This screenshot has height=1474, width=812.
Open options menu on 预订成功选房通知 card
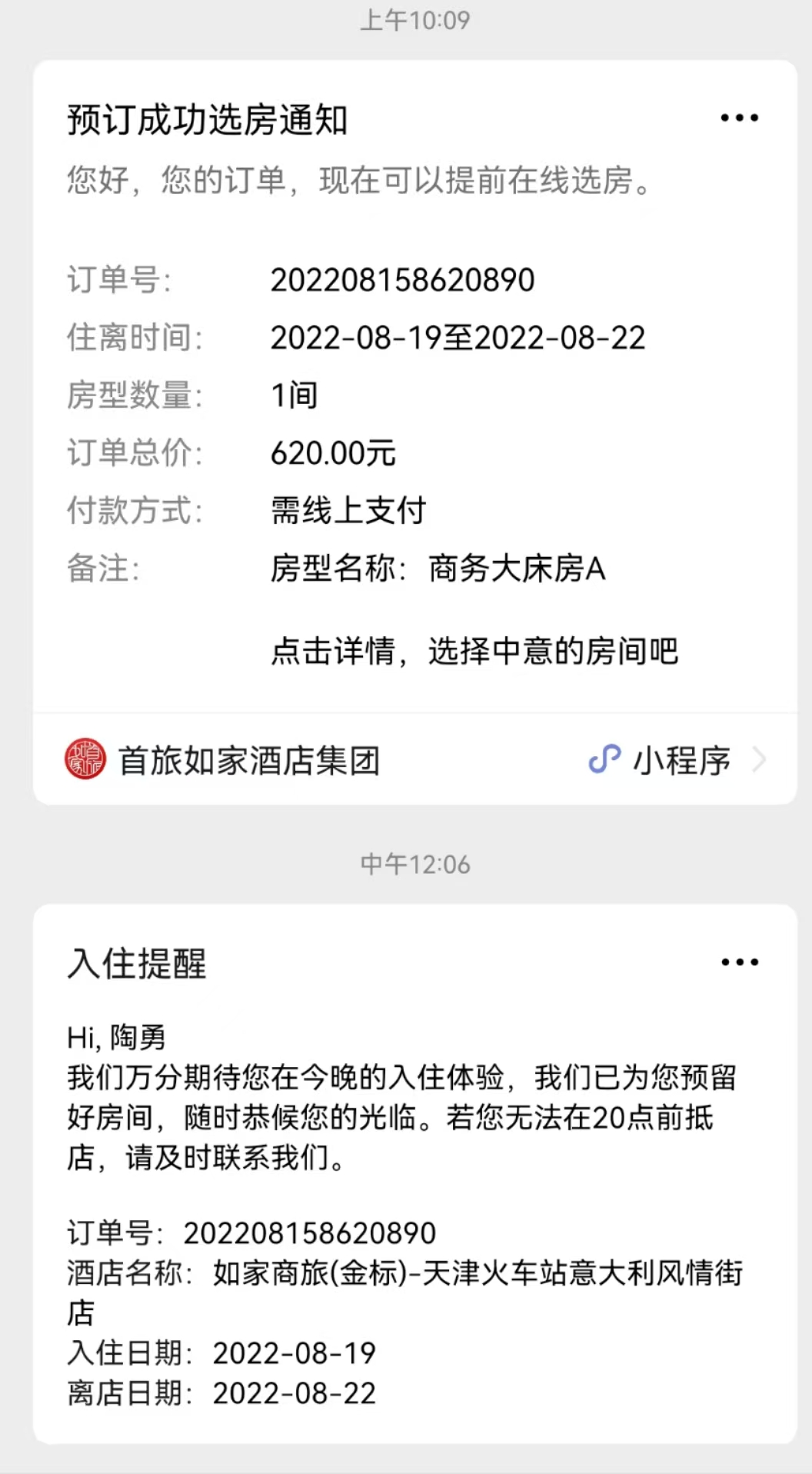coord(739,118)
